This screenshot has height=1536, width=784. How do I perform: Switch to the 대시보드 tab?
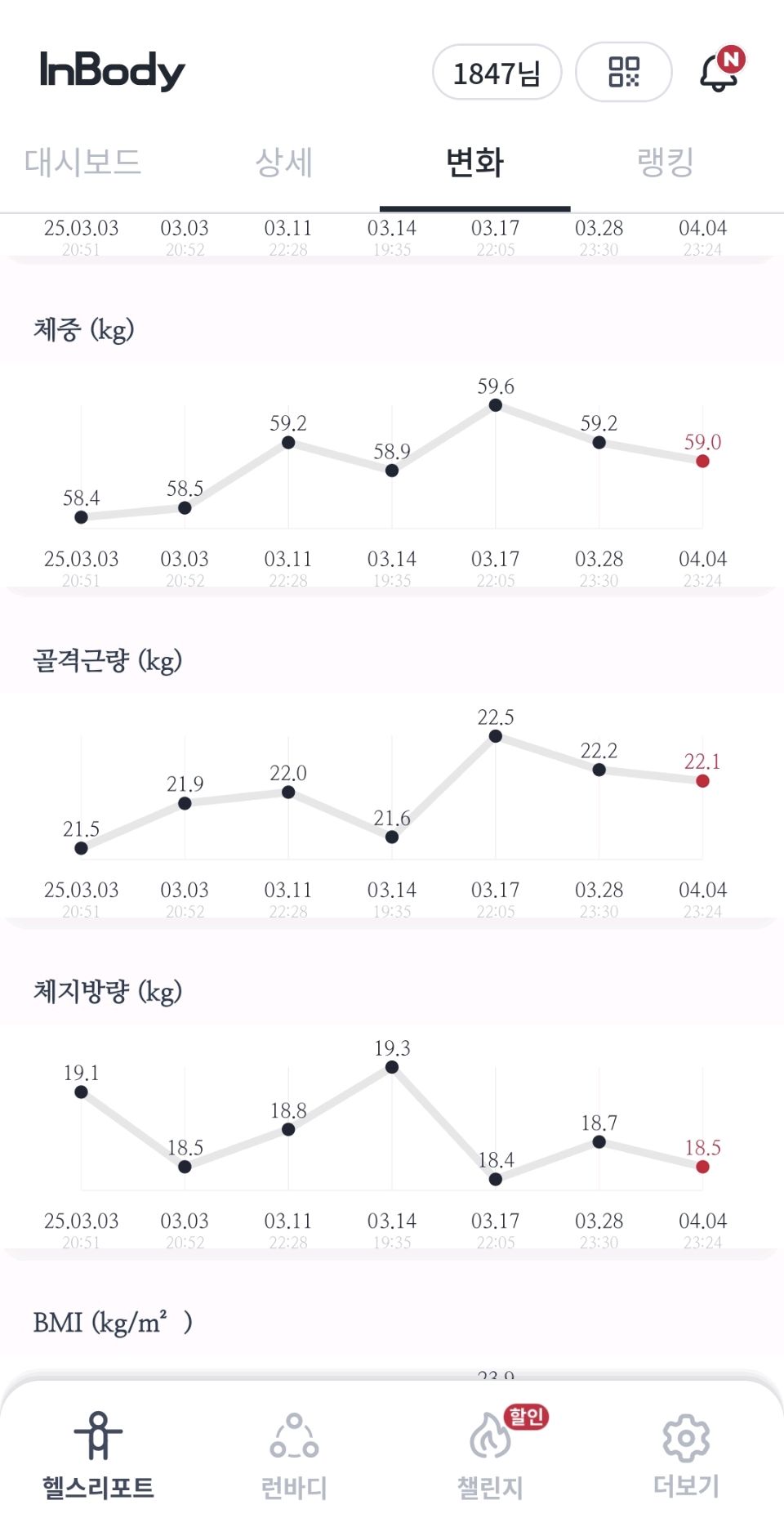(82, 162)
